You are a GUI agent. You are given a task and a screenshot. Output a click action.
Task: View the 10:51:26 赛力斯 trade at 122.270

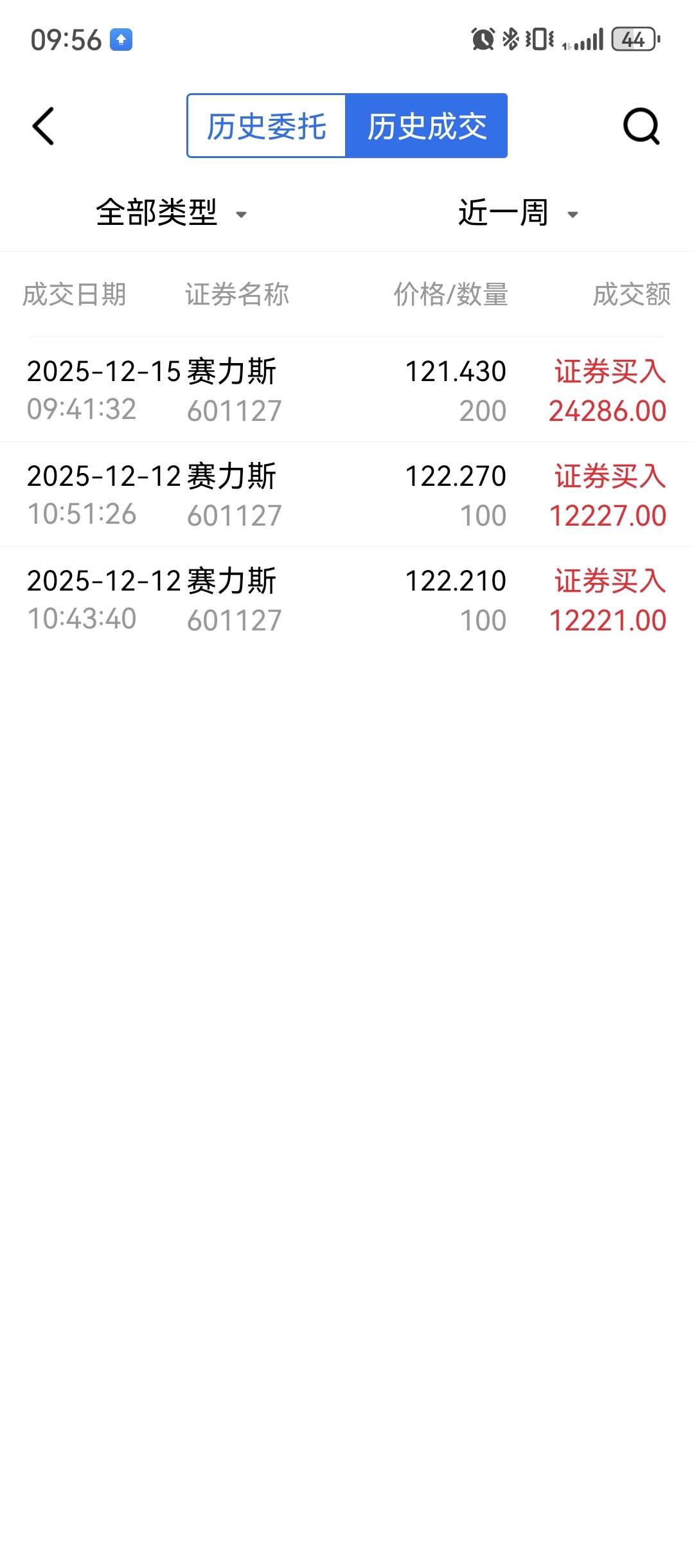click(347, 495)
